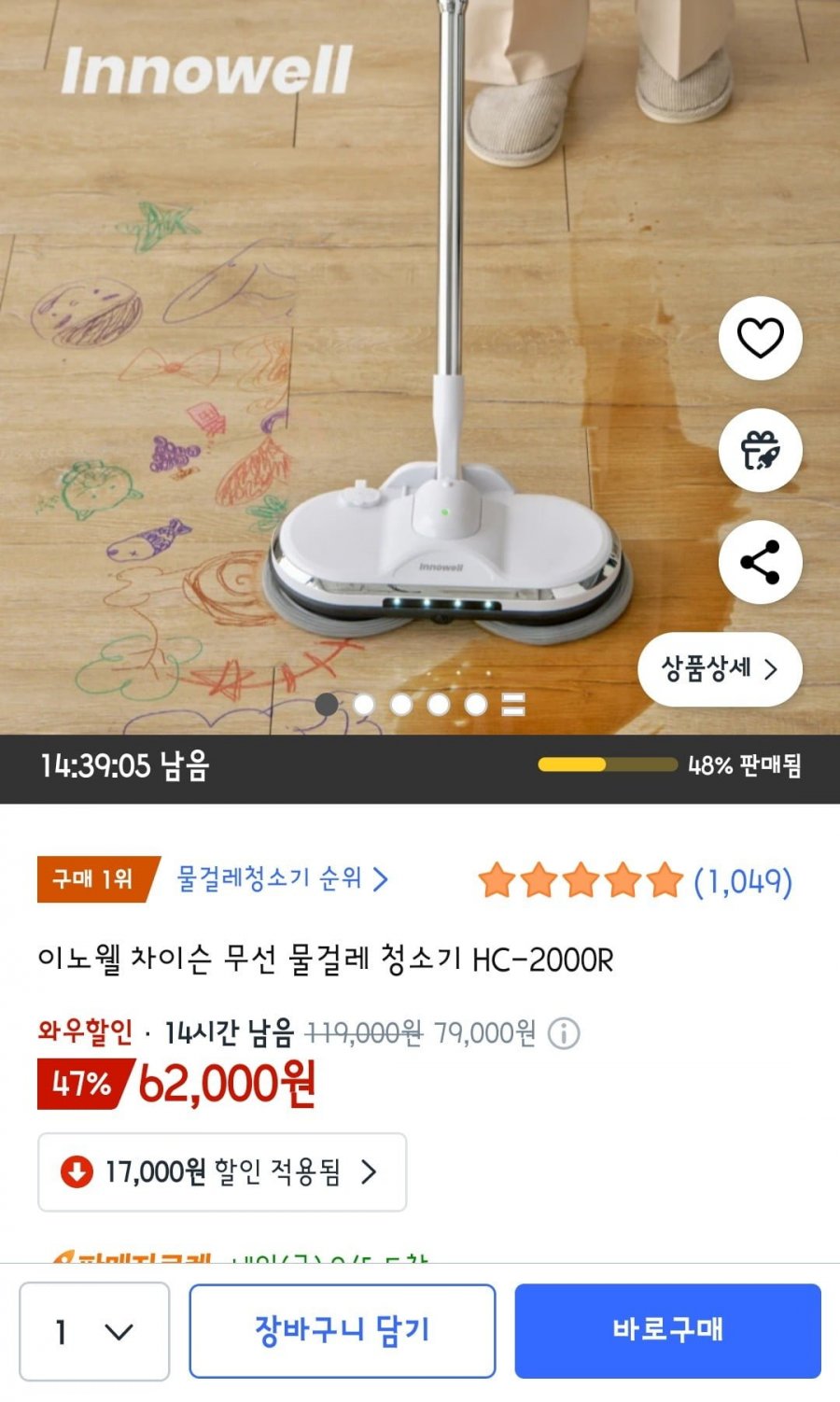View the 1,049 star reviews
The image size is (840, 1402).
click(635, 880)
